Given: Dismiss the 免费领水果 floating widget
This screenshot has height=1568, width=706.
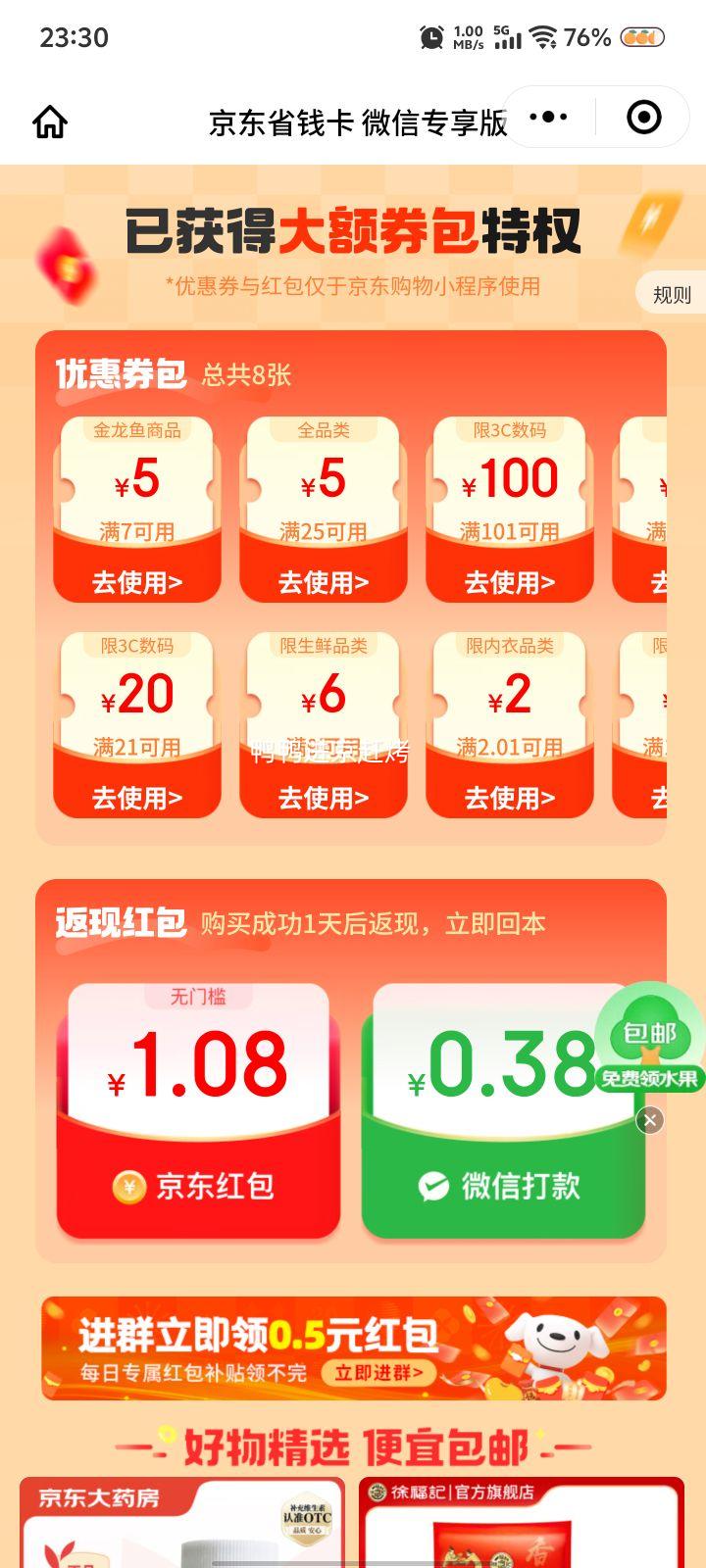Looking at the screenshot, I should (649, 1120).
